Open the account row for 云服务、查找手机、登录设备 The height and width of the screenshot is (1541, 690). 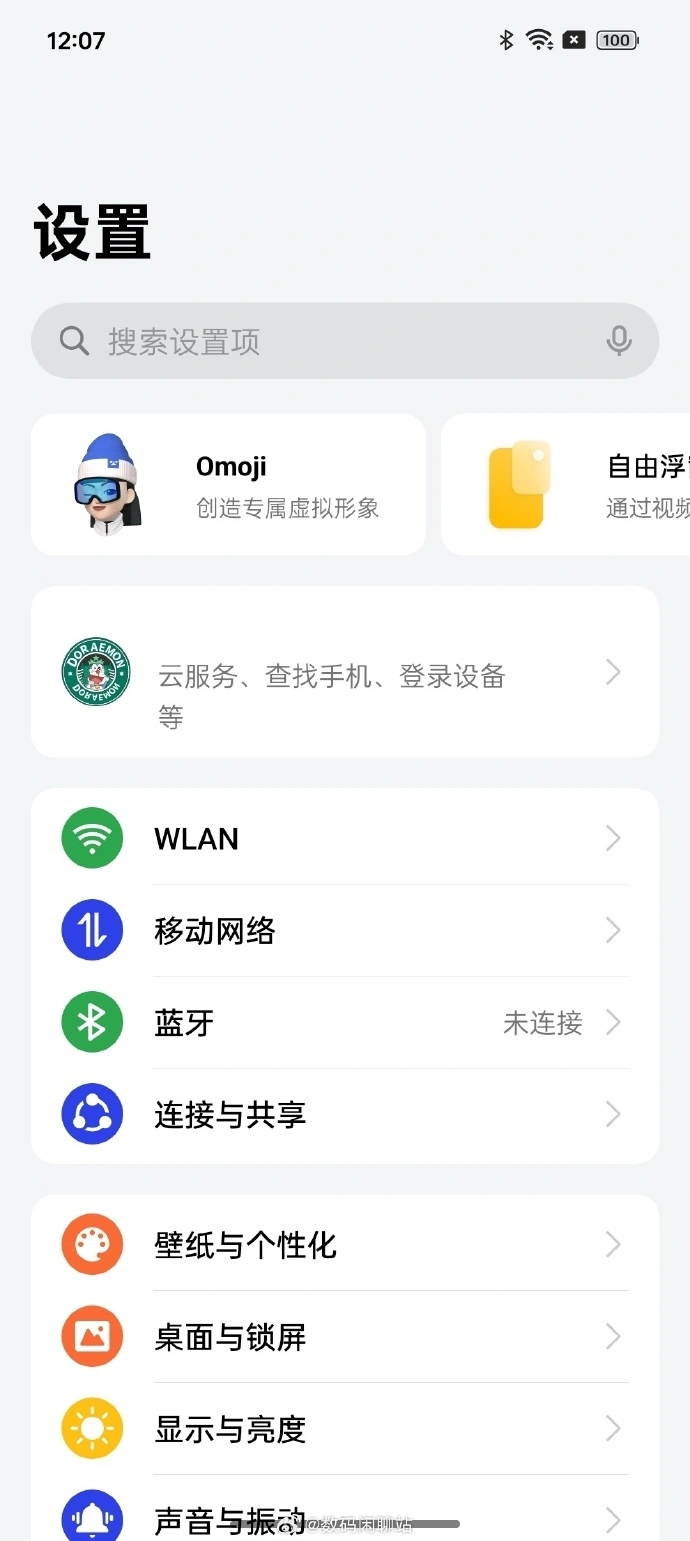coord(345,673)
